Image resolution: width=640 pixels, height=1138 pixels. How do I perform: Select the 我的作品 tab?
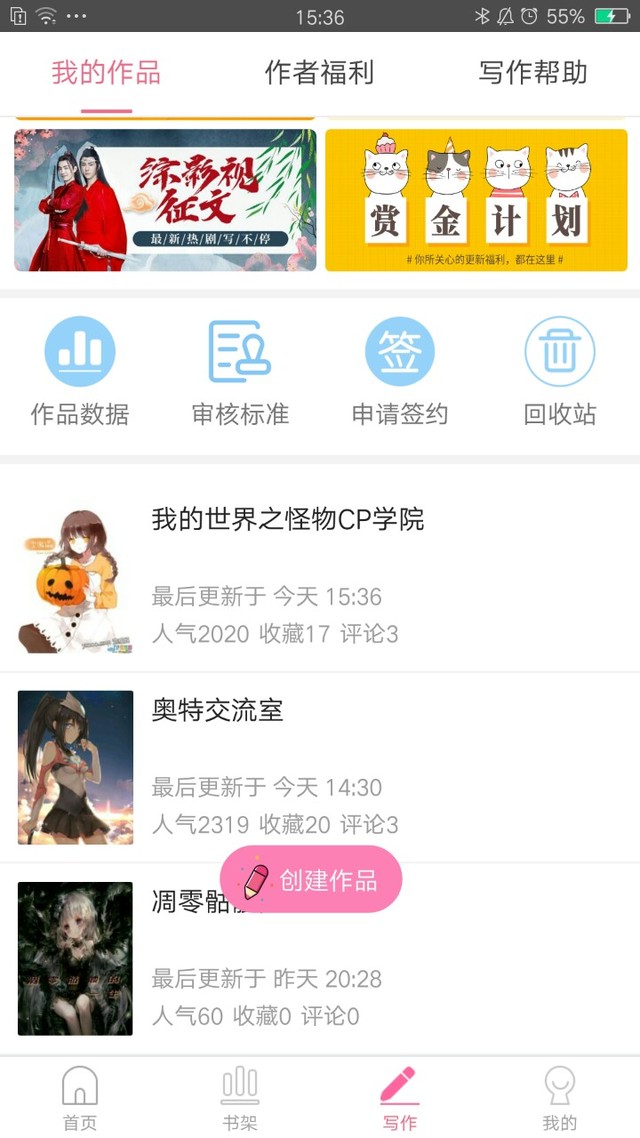pos(106,73)
